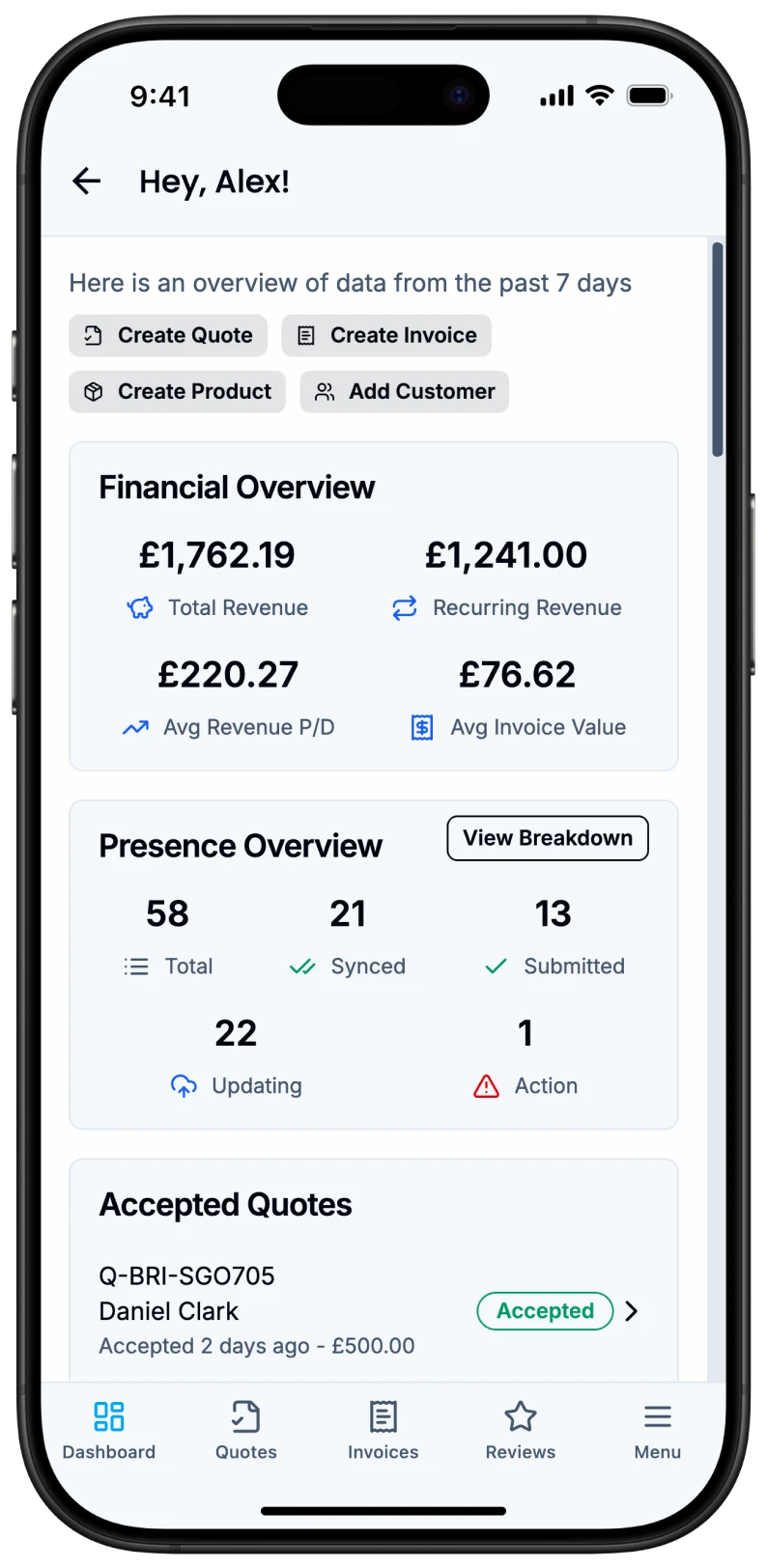
Task: Tap the Create Product button
Action: click(x=178, y=391)
